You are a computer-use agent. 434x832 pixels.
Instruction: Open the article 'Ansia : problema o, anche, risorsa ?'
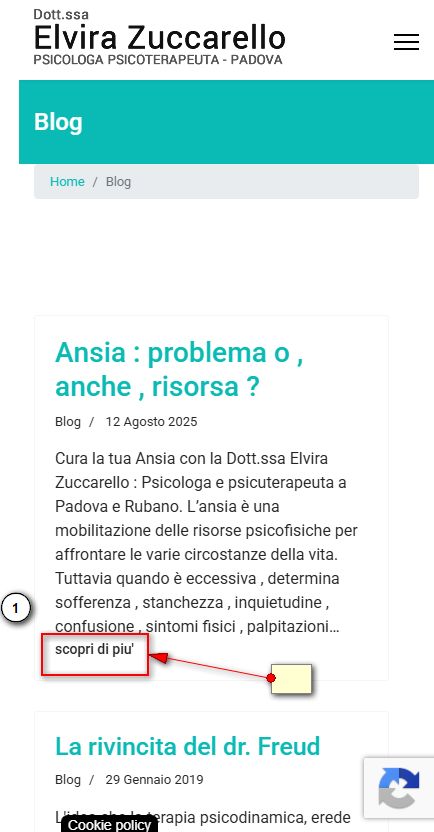pos(179,369)
